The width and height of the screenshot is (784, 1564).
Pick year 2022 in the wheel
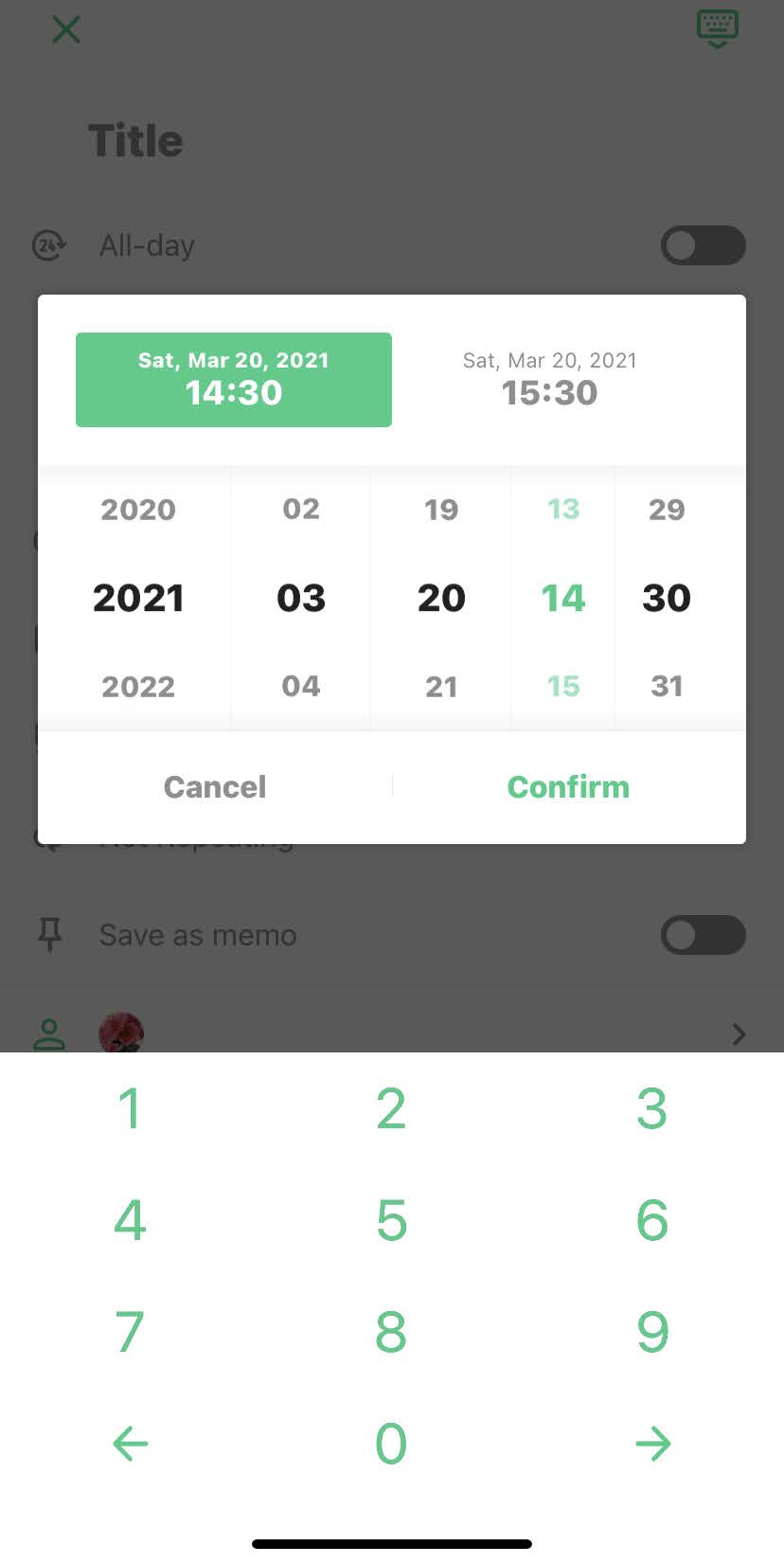click(138, 686)
